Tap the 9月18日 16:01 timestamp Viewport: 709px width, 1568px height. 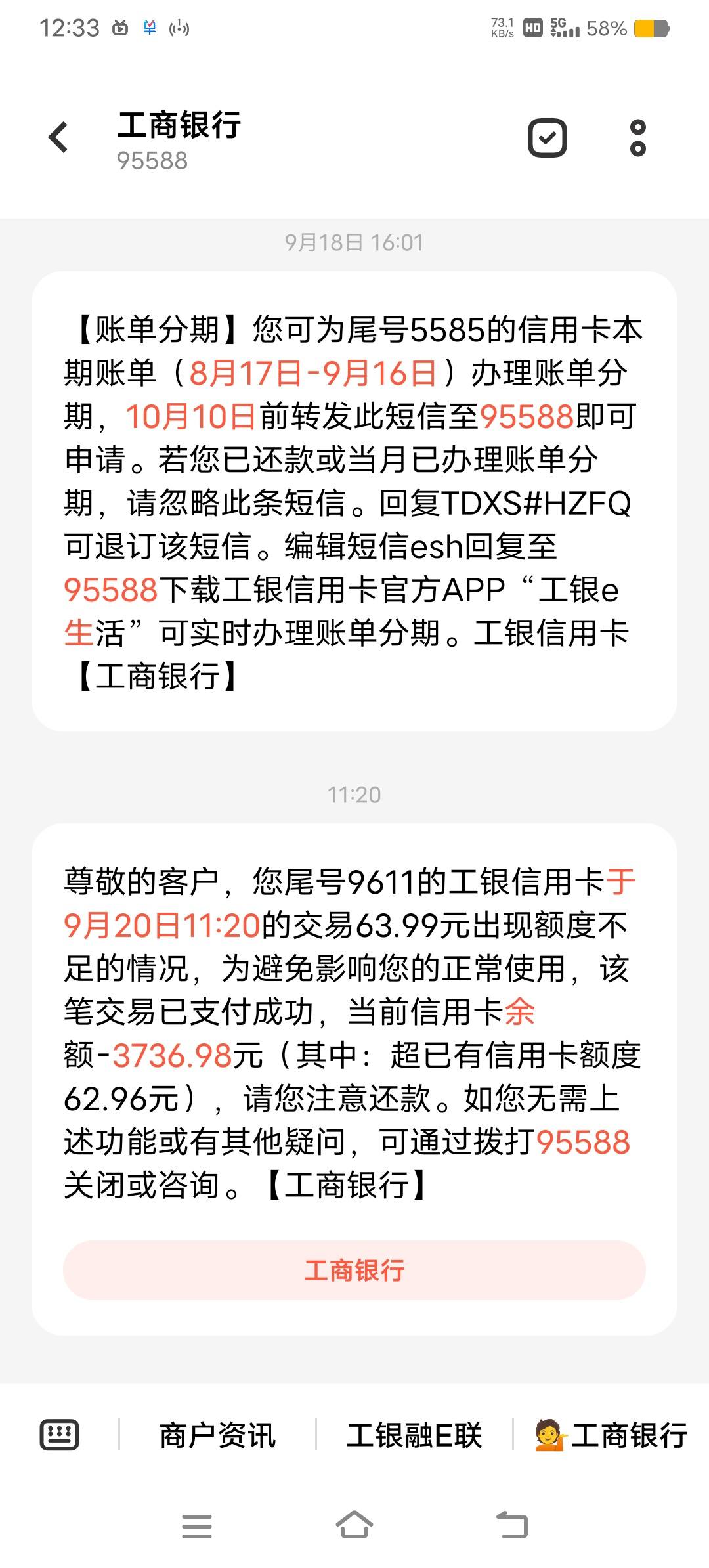point(354,243)
